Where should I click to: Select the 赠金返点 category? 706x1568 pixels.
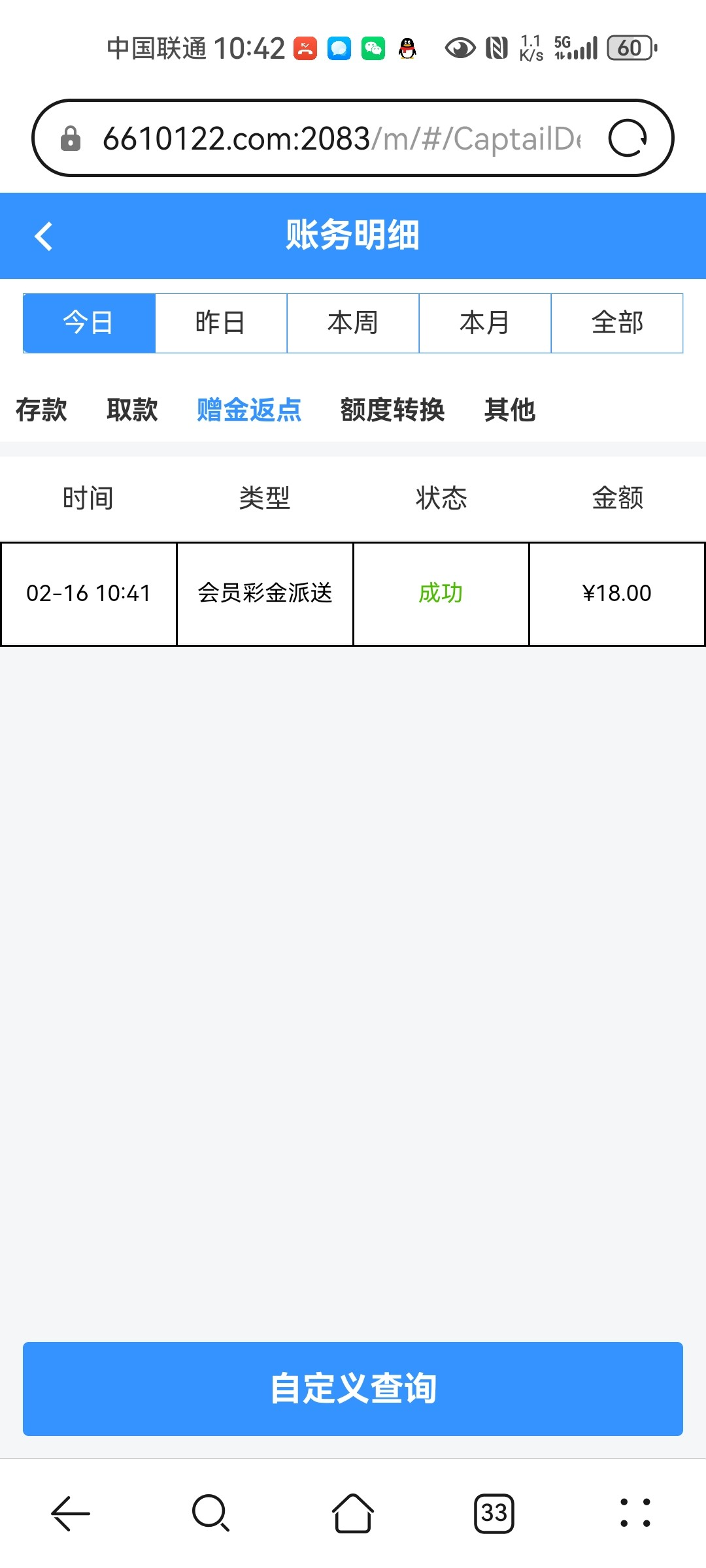[249, 410]
